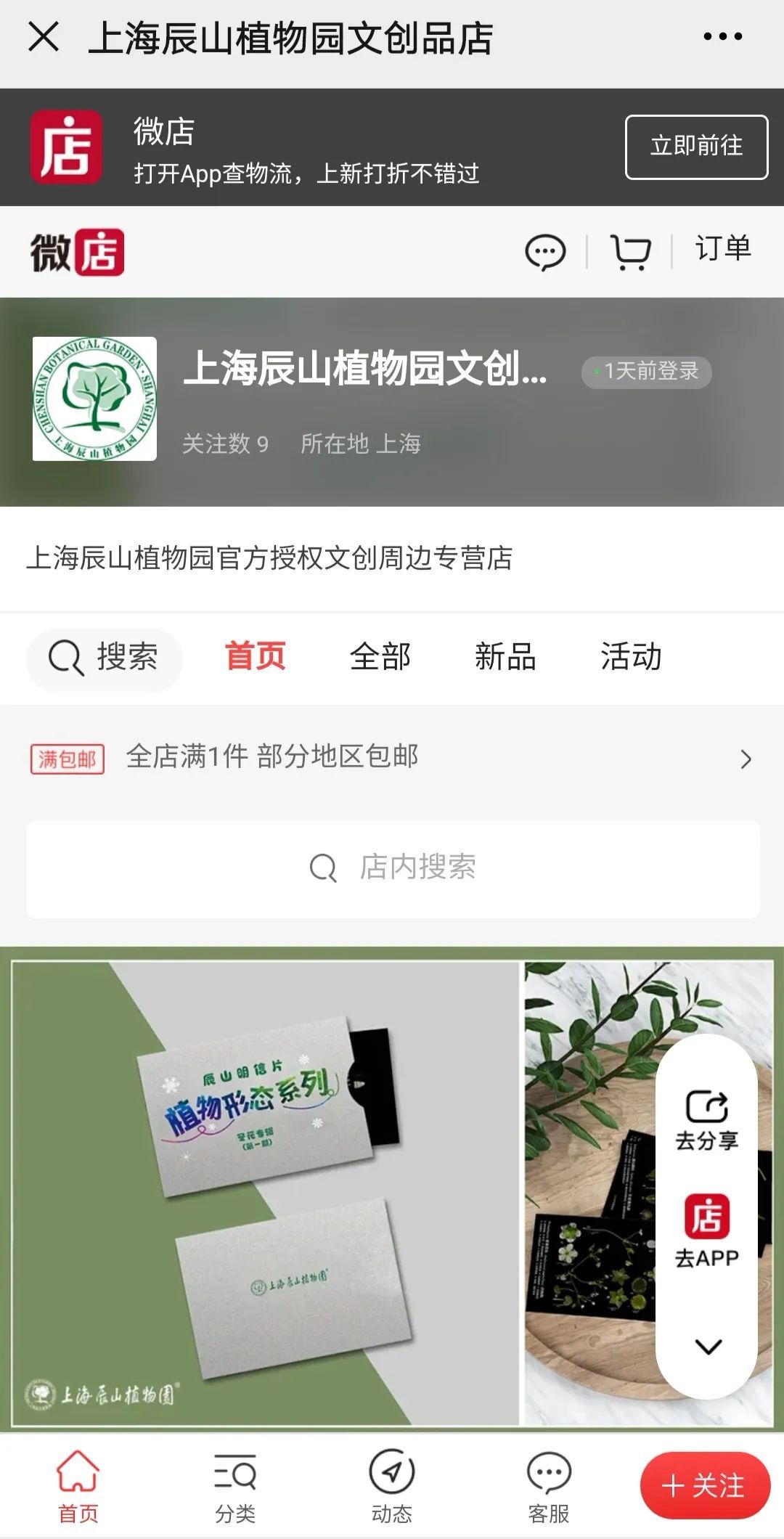The width and height of the screenshot is (784, 1539).
Task: Switch to the 活动 tab
Action: 631,657
